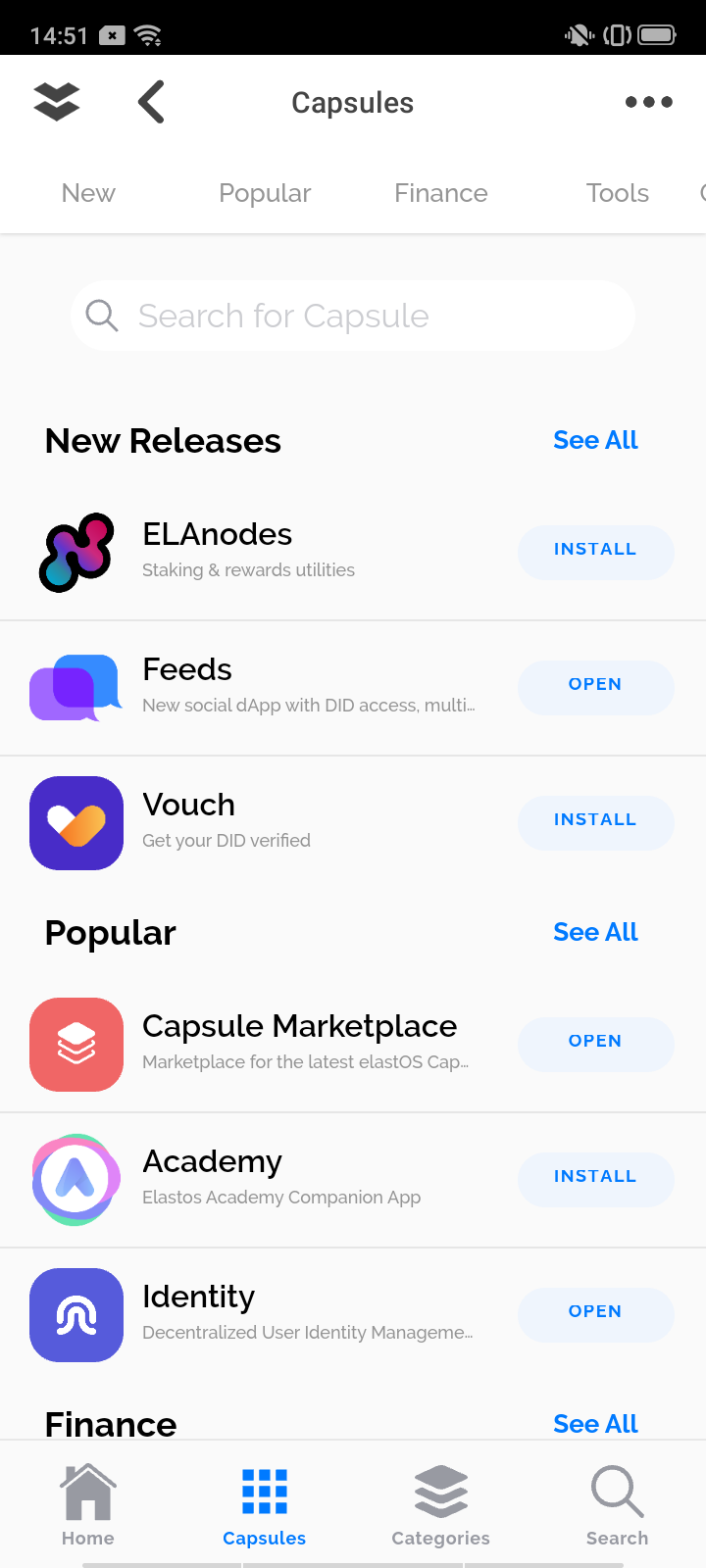Switch to the Popular top tab
The width and height of the screenshot is (706, 1568).
[265, 193]
